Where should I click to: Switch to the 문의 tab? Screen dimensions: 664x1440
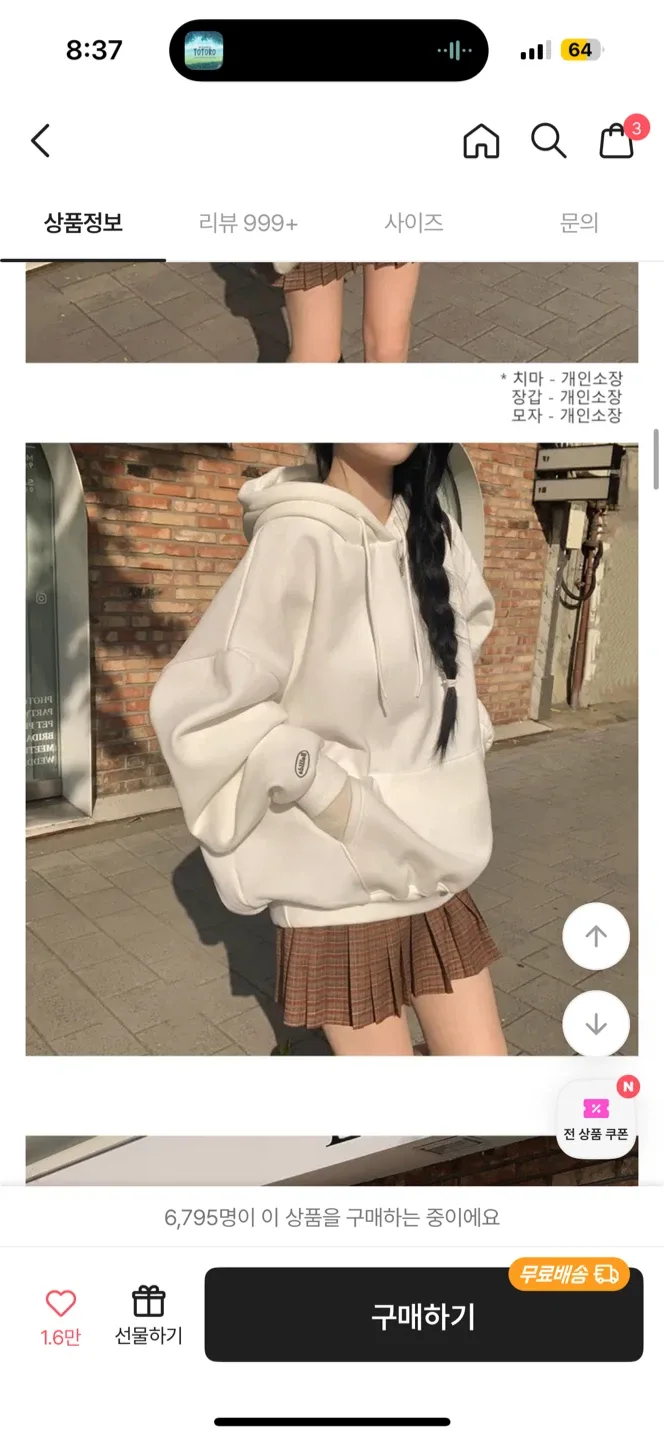click(x=579, y=223)
